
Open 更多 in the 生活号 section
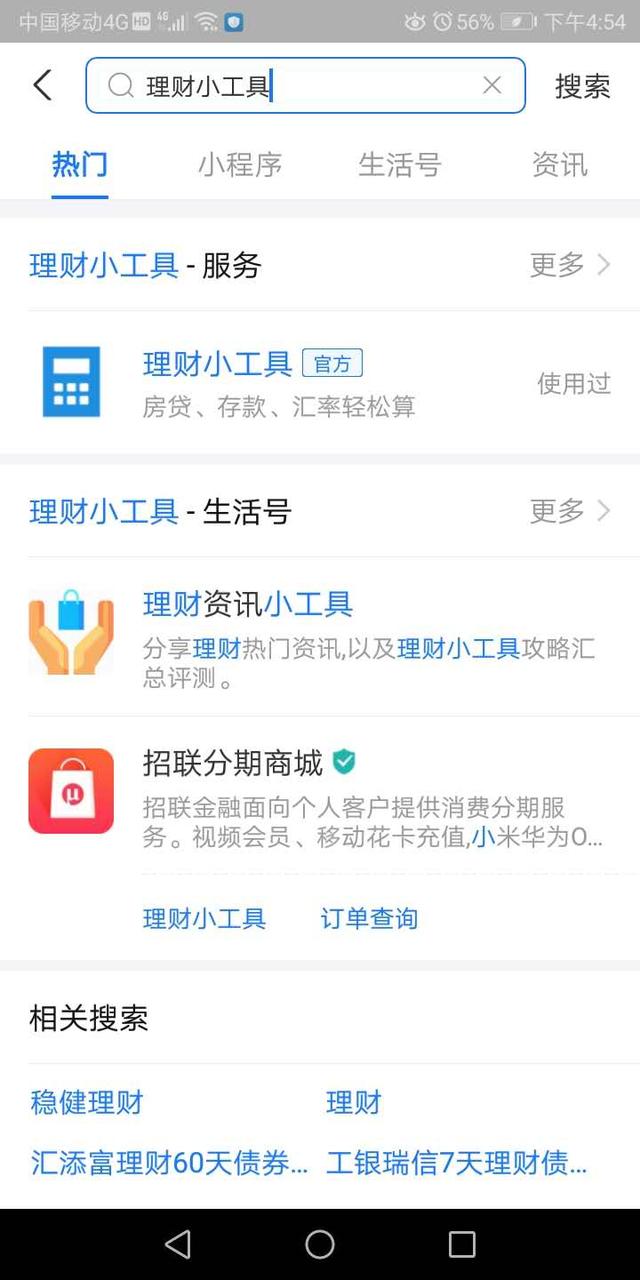570,512
